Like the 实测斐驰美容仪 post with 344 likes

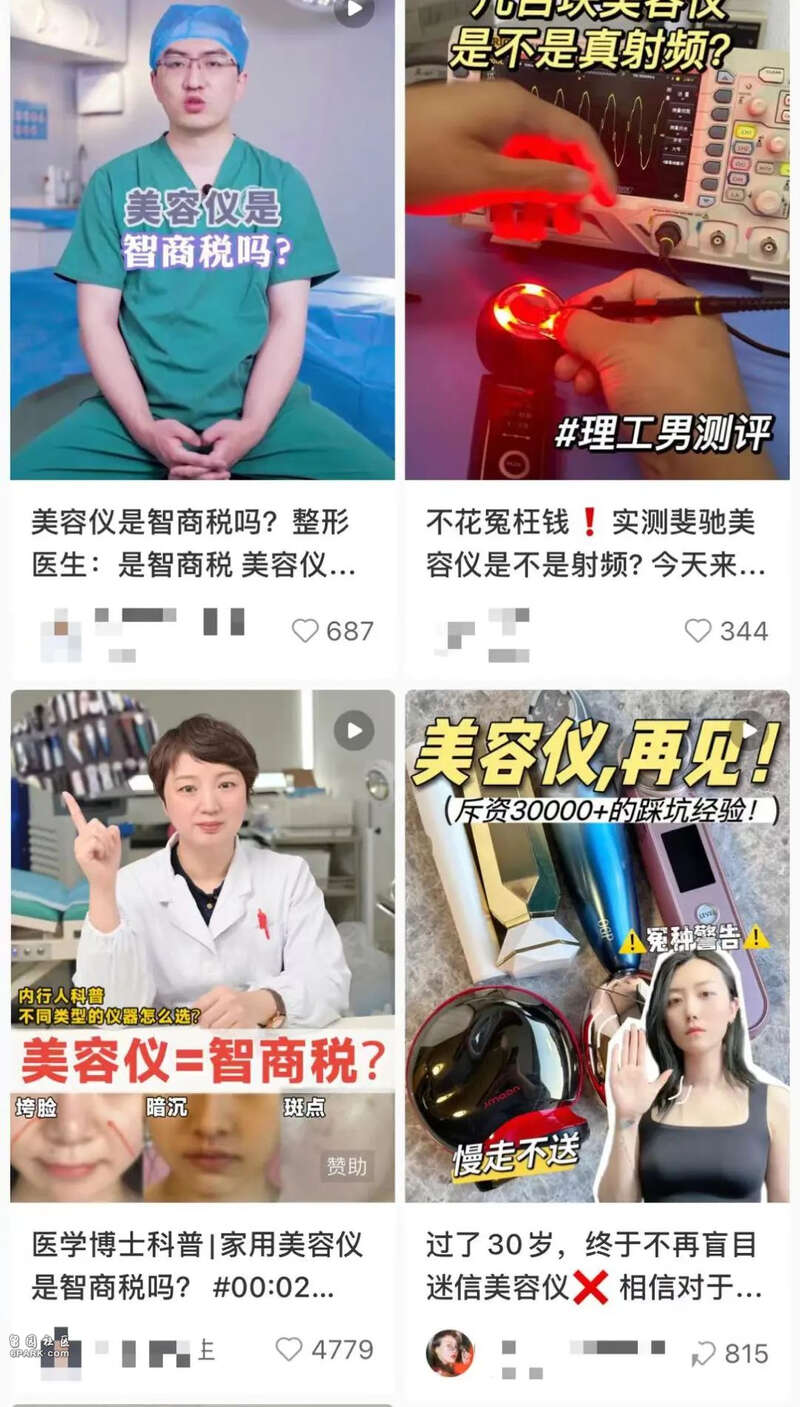(698, 631)
